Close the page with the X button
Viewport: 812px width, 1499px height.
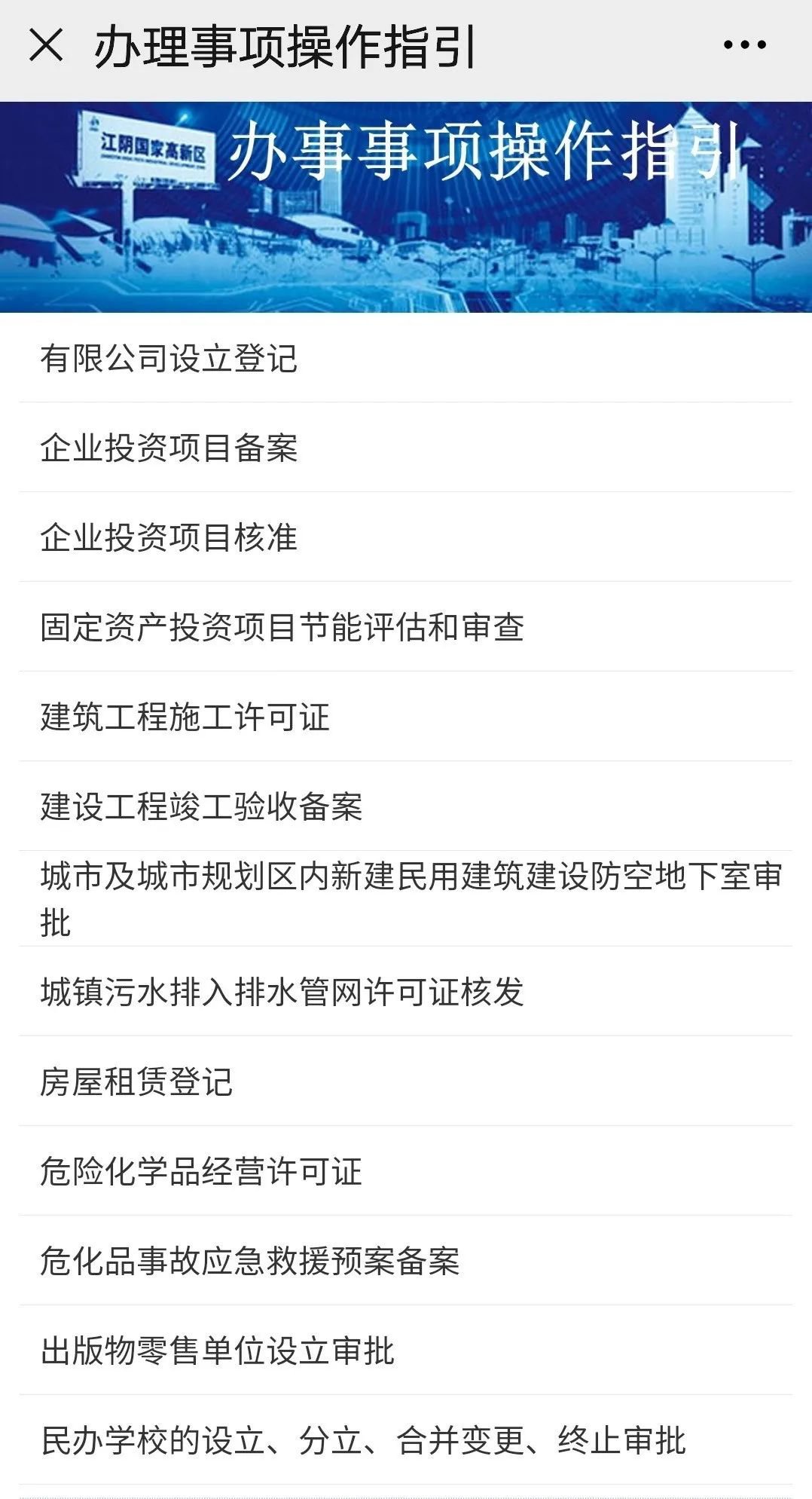click(46, 46)
